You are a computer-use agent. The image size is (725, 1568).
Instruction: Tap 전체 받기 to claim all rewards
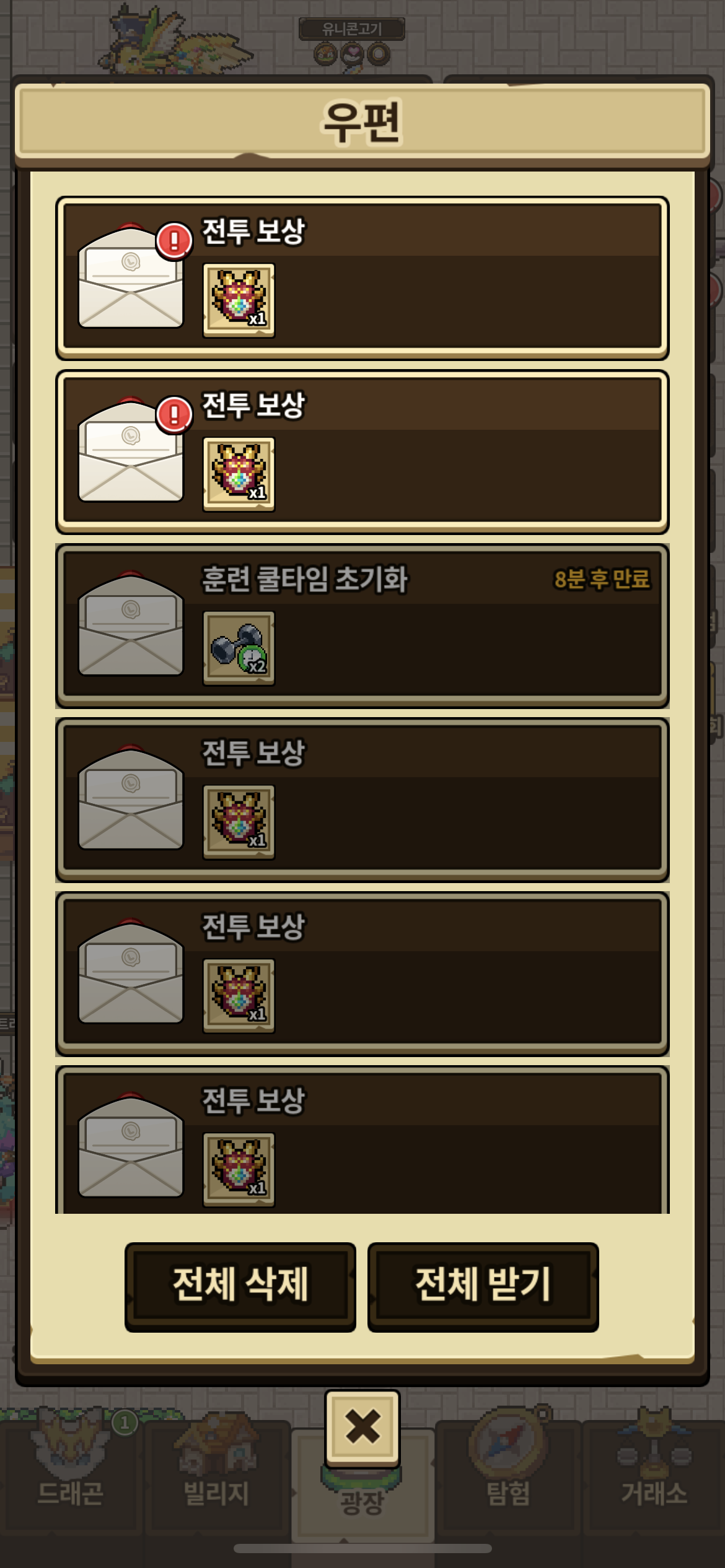[x=483, y=1285]
